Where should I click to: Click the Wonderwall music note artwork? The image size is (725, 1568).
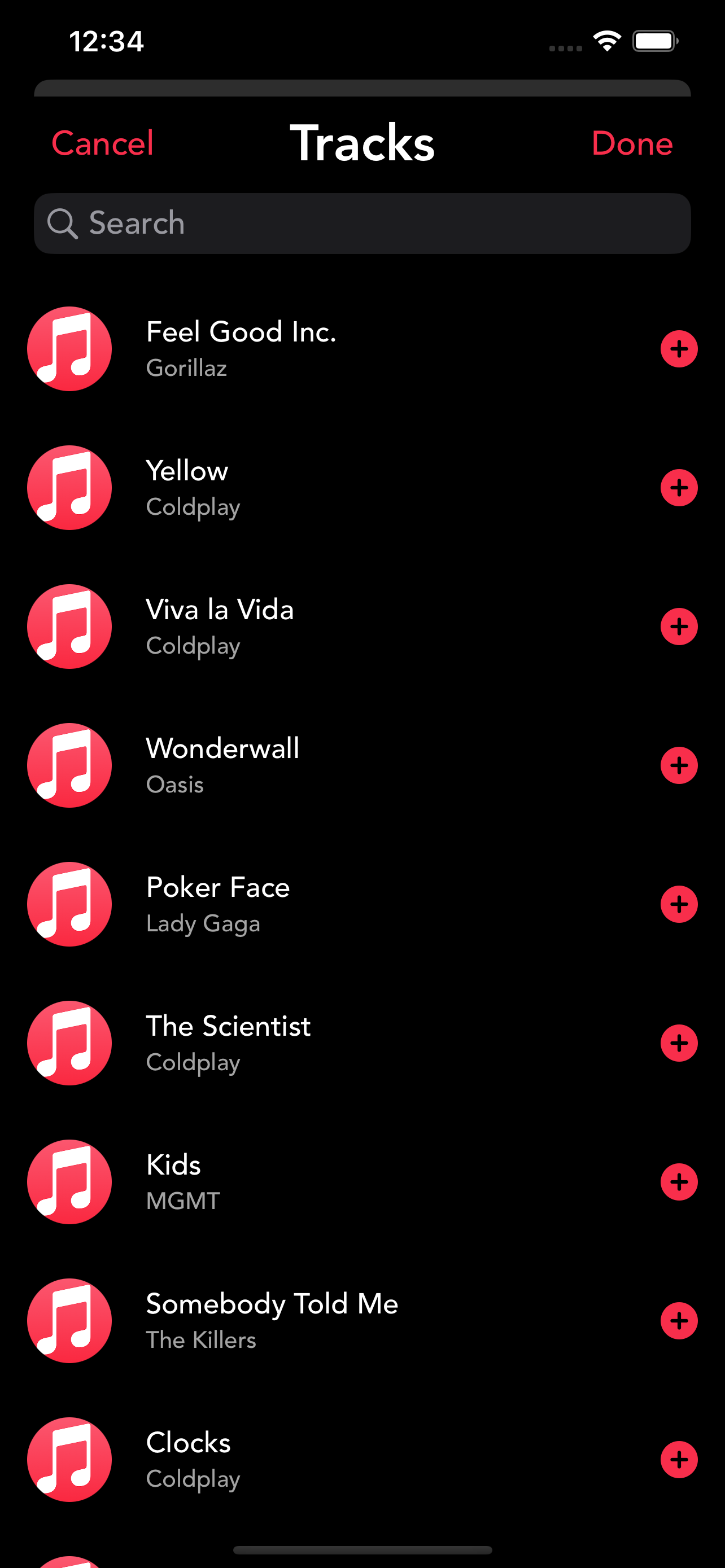tap(69, 765)
